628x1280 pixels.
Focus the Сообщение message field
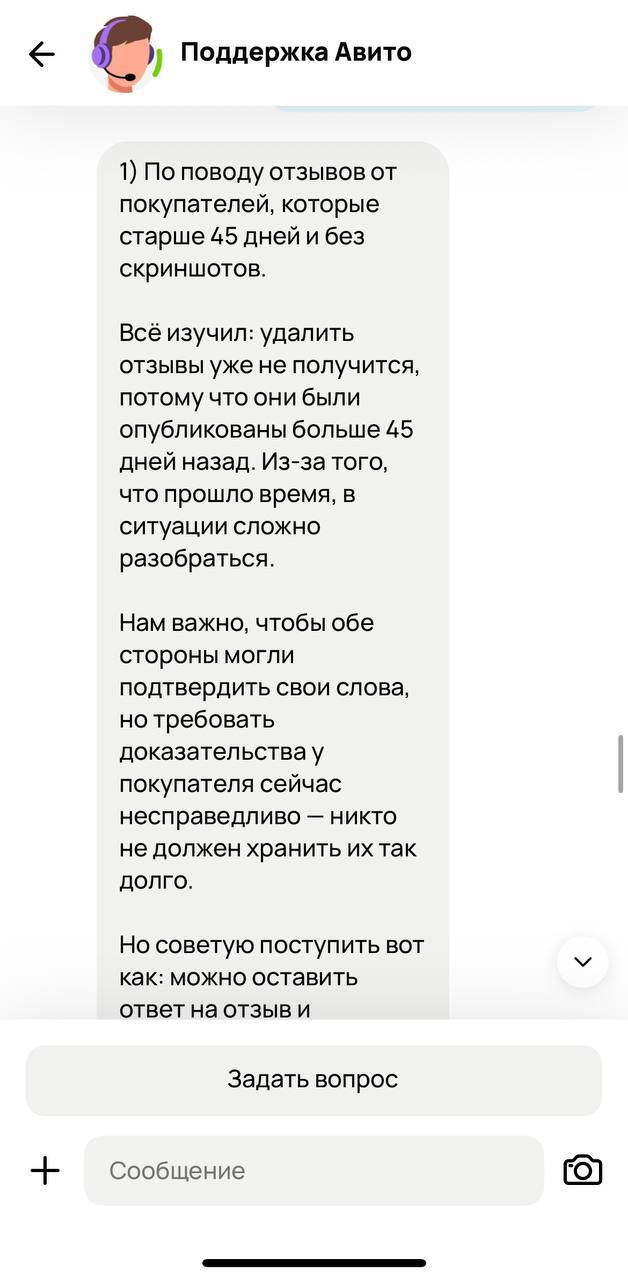pyautogui.click(x=314, y=1171)
